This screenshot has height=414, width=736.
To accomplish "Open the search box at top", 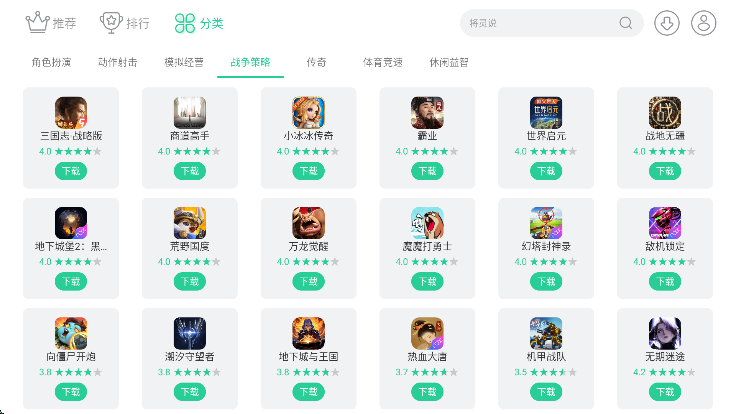I will [540, 23].
